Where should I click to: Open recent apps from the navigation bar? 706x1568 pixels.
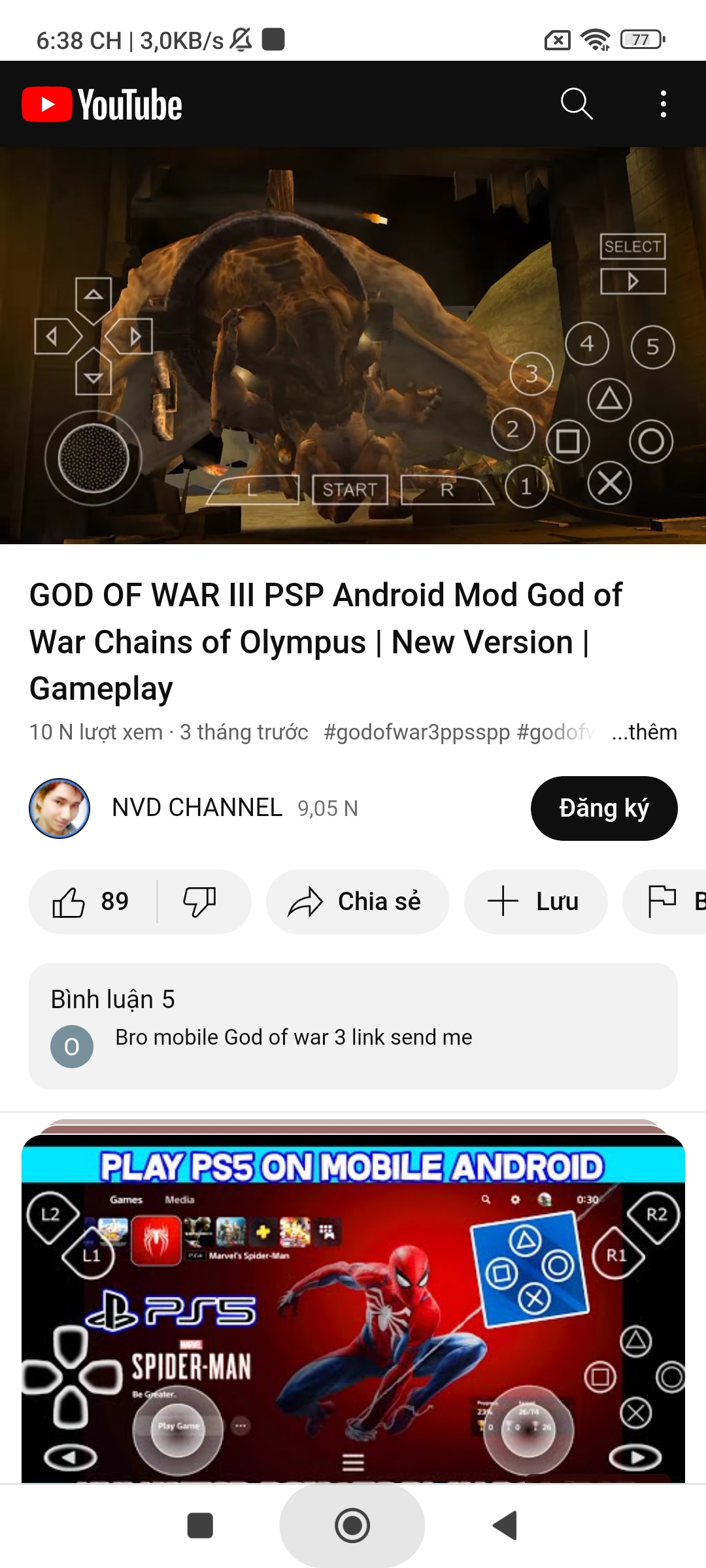click(200, 1526)
